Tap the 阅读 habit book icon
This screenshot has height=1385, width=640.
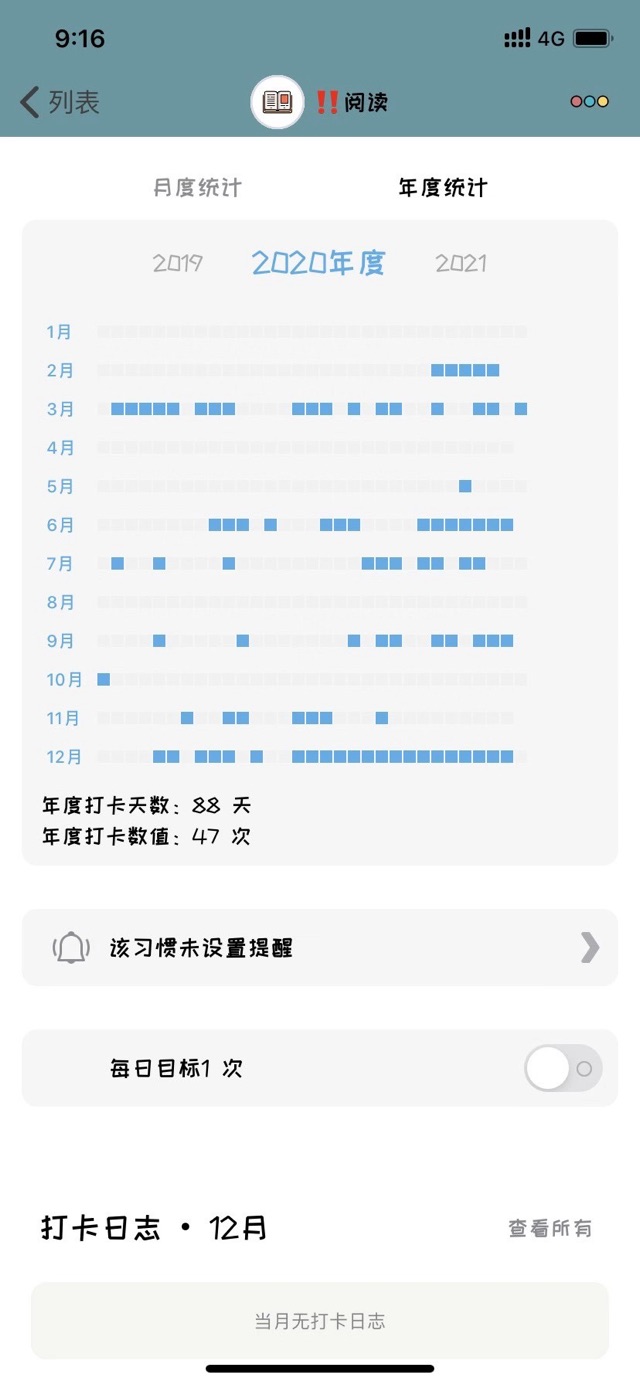pos(277,102)
